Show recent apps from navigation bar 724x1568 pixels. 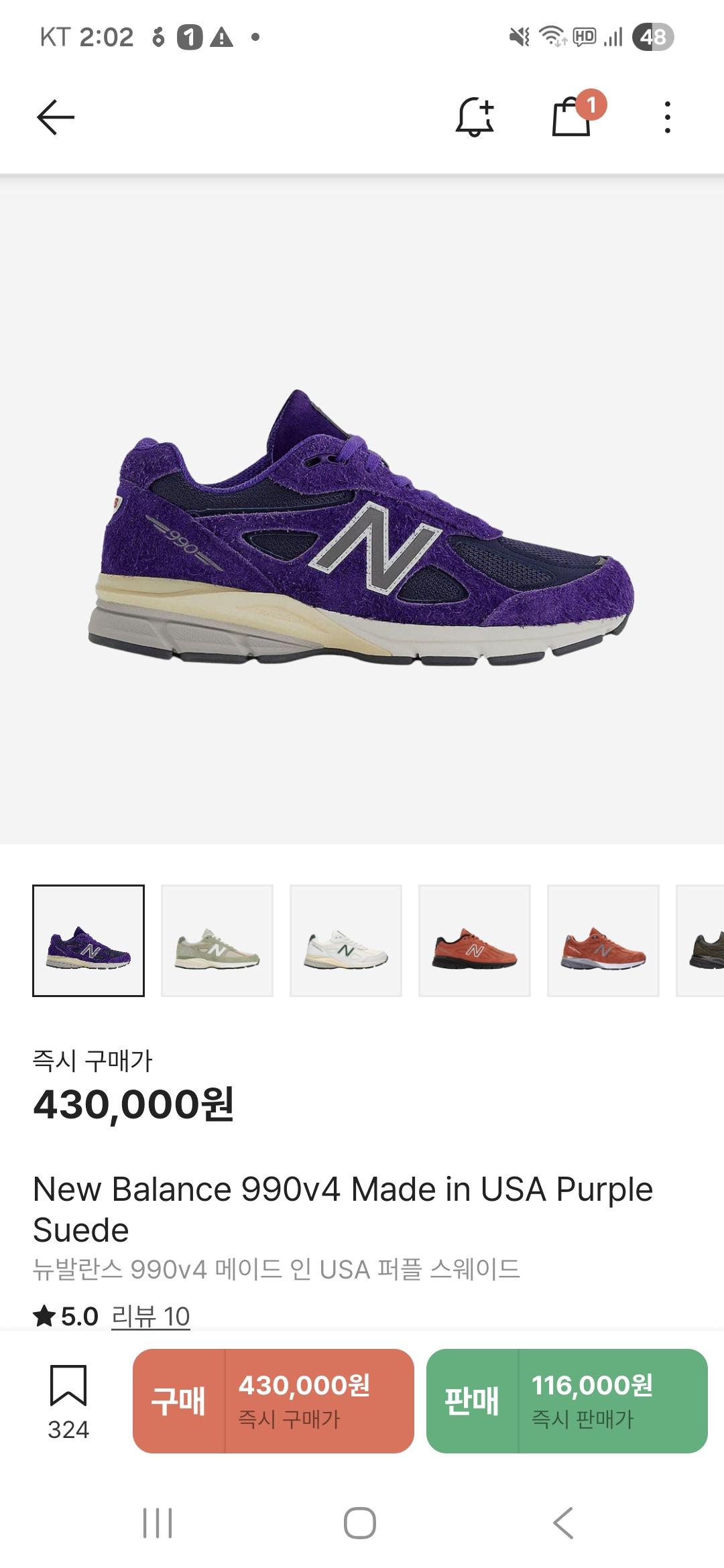tap(158, 1523)
